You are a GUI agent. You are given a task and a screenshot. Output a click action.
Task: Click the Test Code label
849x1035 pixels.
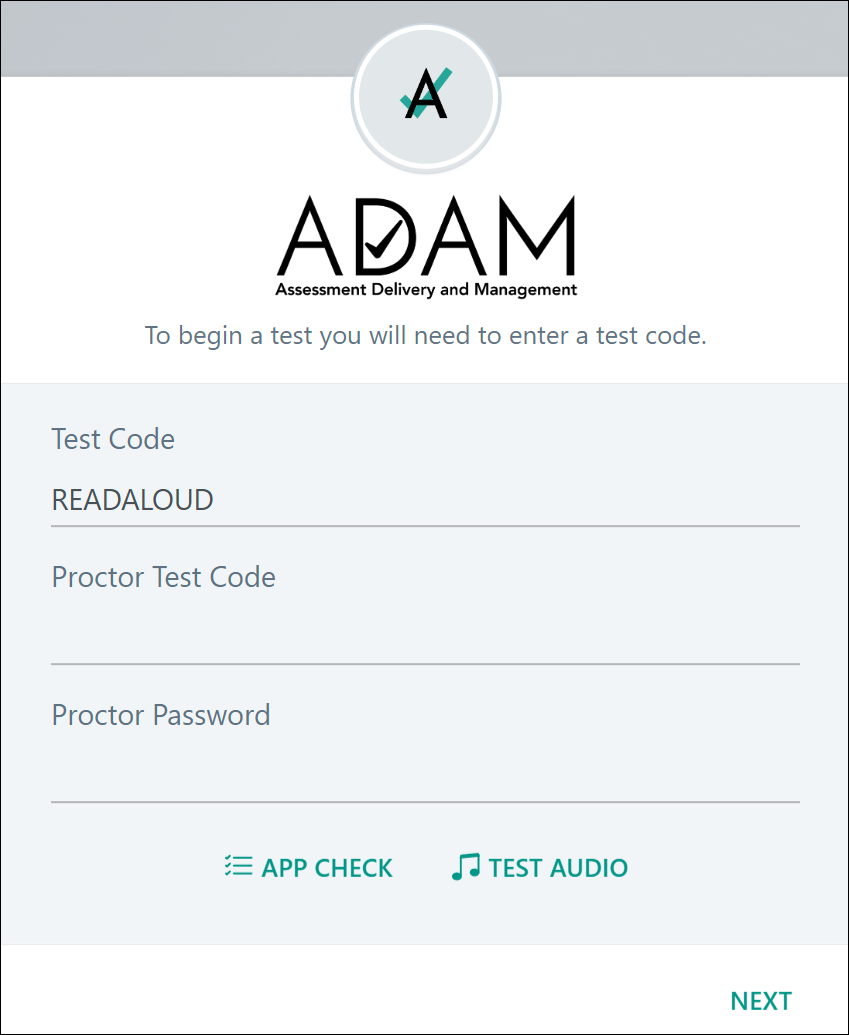[112, 439]
